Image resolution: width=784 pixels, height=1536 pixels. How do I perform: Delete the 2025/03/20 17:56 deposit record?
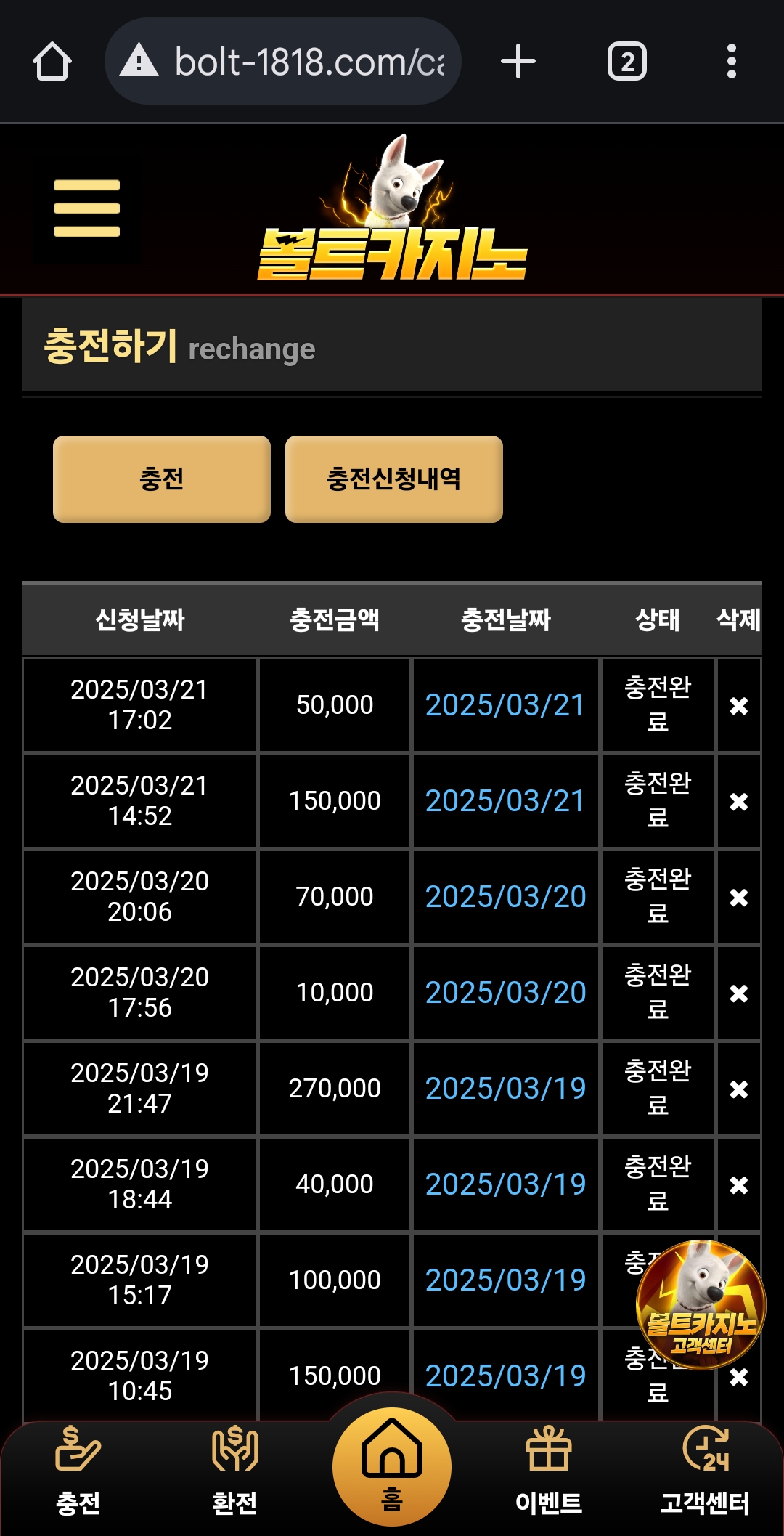coord(739,993)
